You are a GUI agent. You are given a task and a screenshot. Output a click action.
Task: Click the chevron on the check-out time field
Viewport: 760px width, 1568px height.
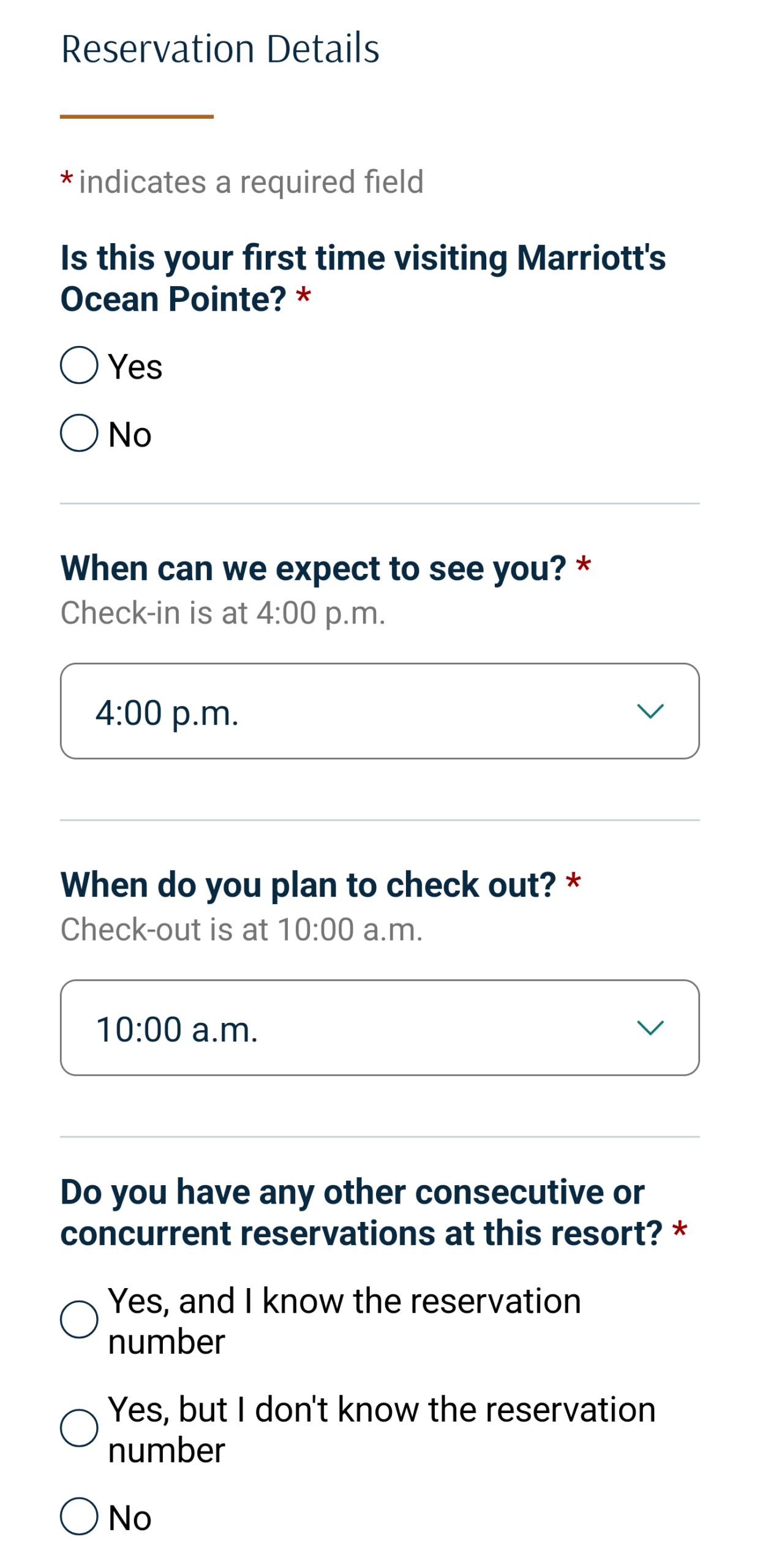[651, 1027]
